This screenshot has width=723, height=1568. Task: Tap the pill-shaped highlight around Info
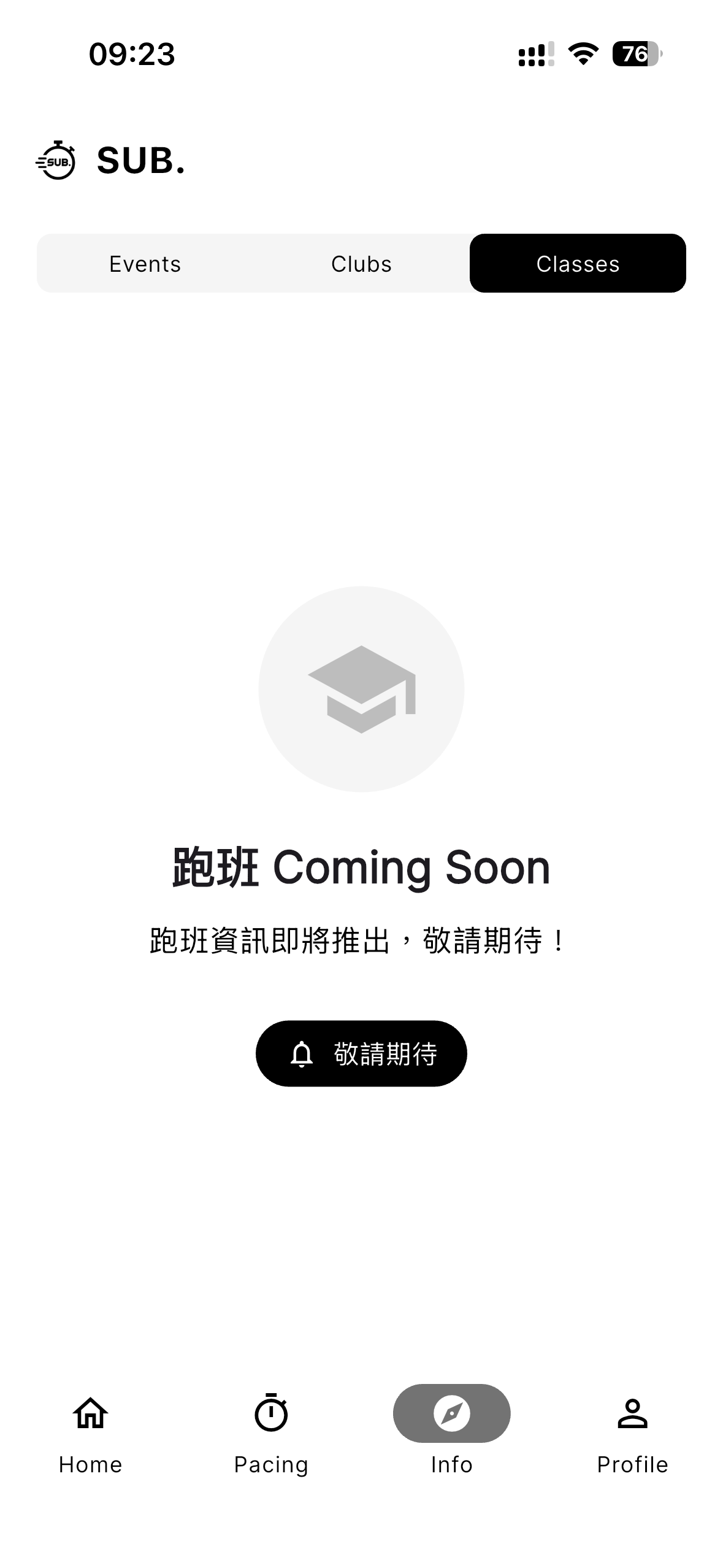452,1413
